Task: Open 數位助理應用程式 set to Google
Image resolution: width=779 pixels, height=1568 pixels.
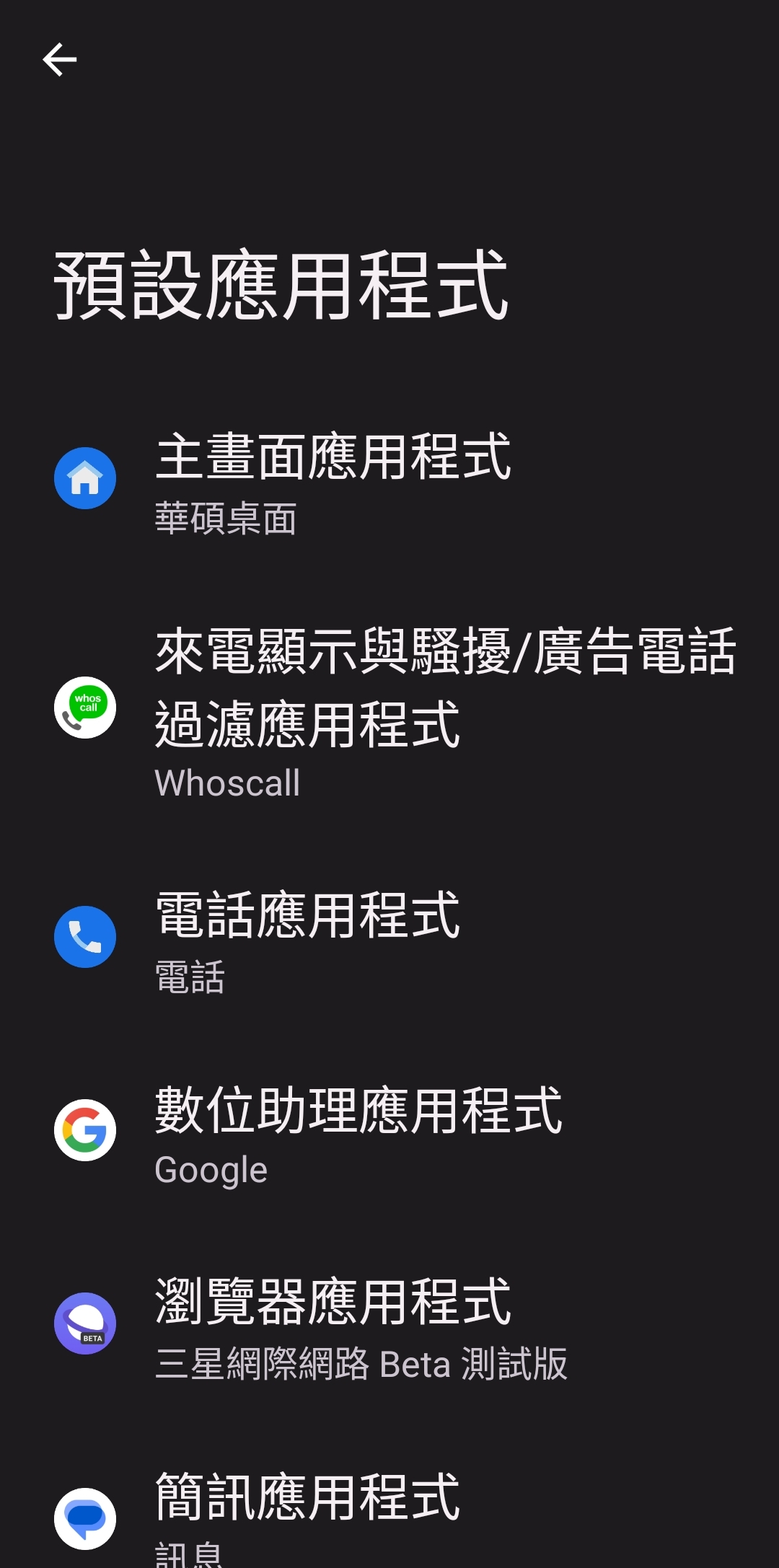Action: pos(389,1130)
